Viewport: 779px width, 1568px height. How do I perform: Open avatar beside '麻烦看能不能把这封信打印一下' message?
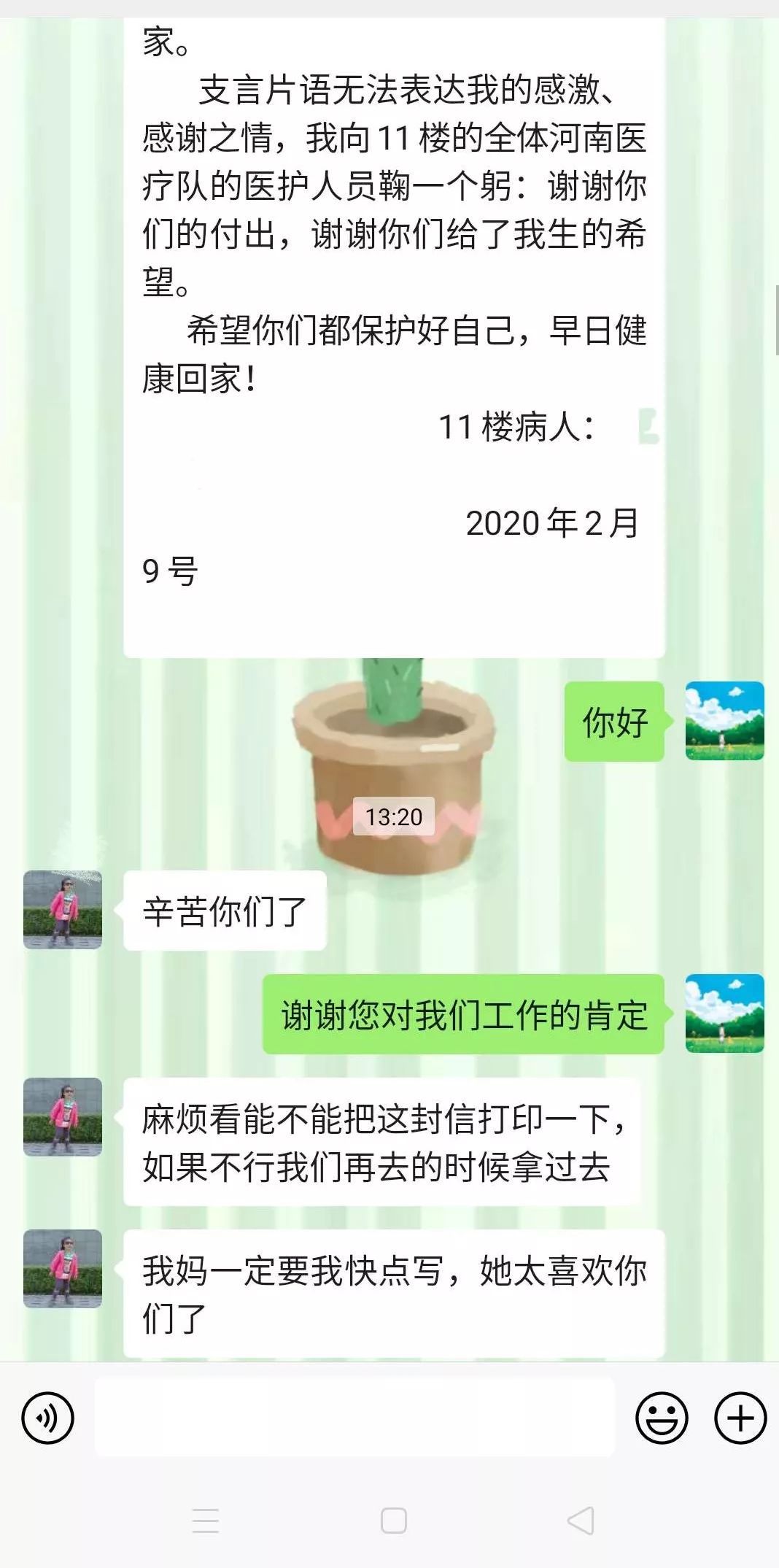[63, 1116]
